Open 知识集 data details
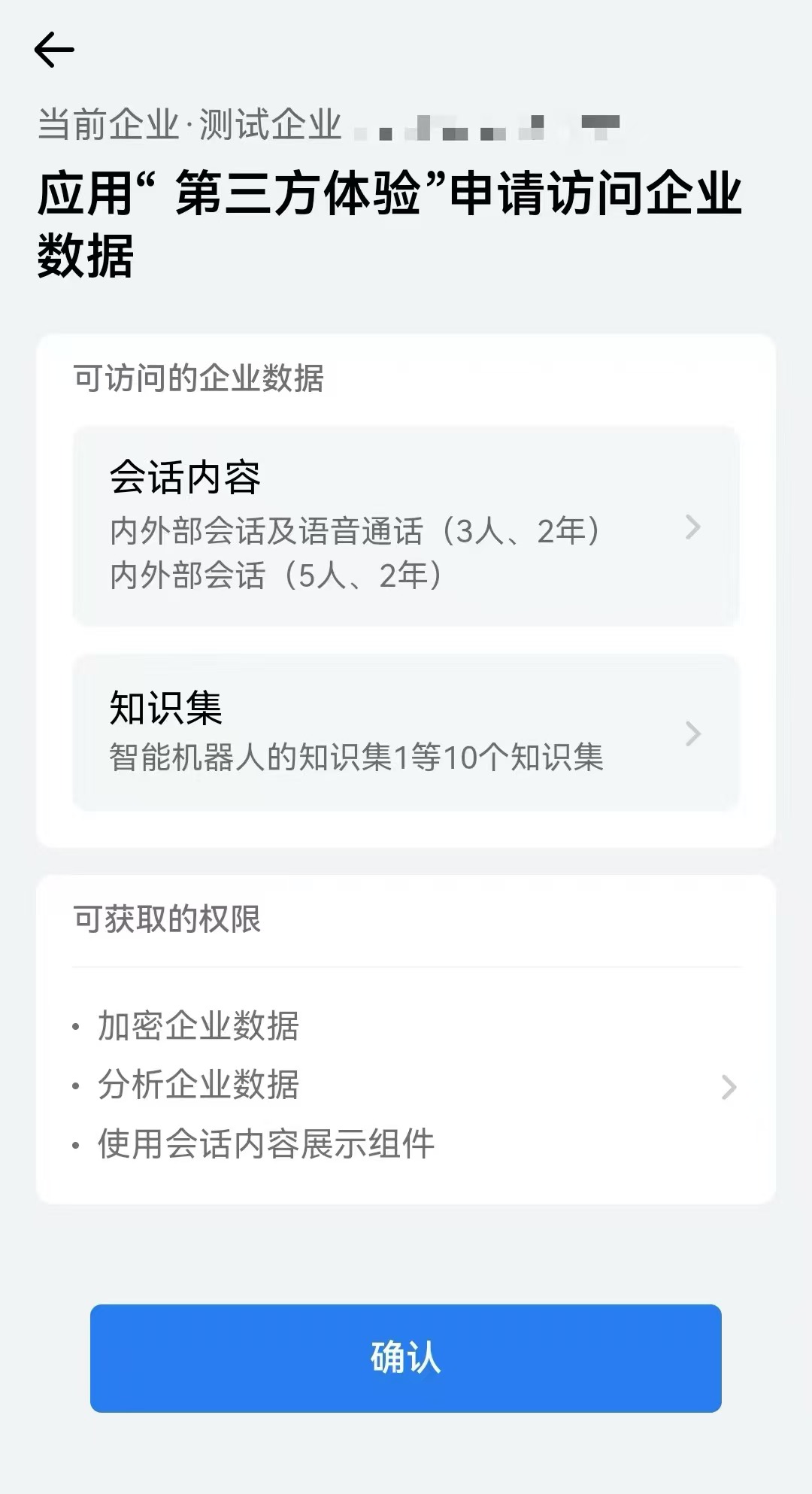 406,733
